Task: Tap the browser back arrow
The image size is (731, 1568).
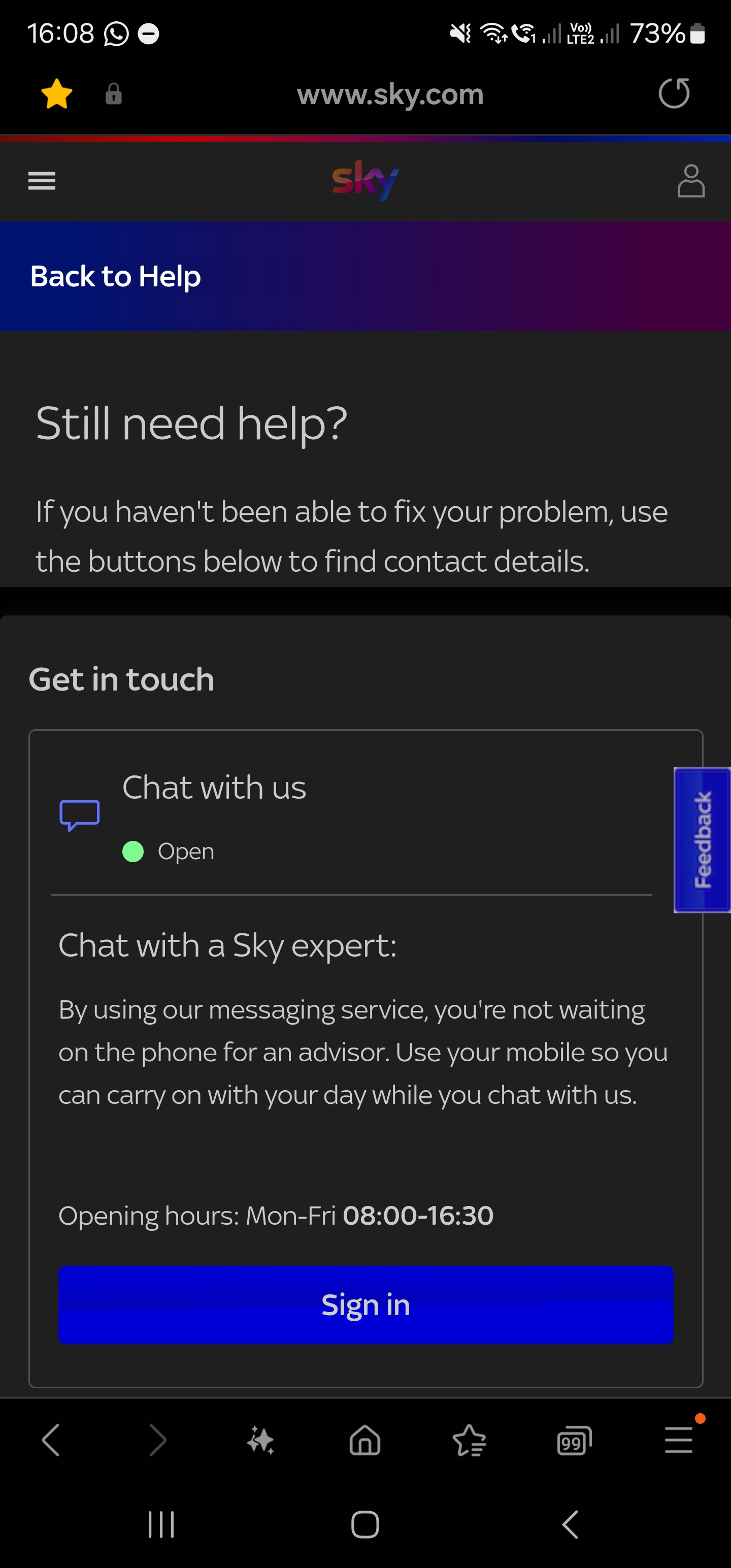Action: [52, 1440]
